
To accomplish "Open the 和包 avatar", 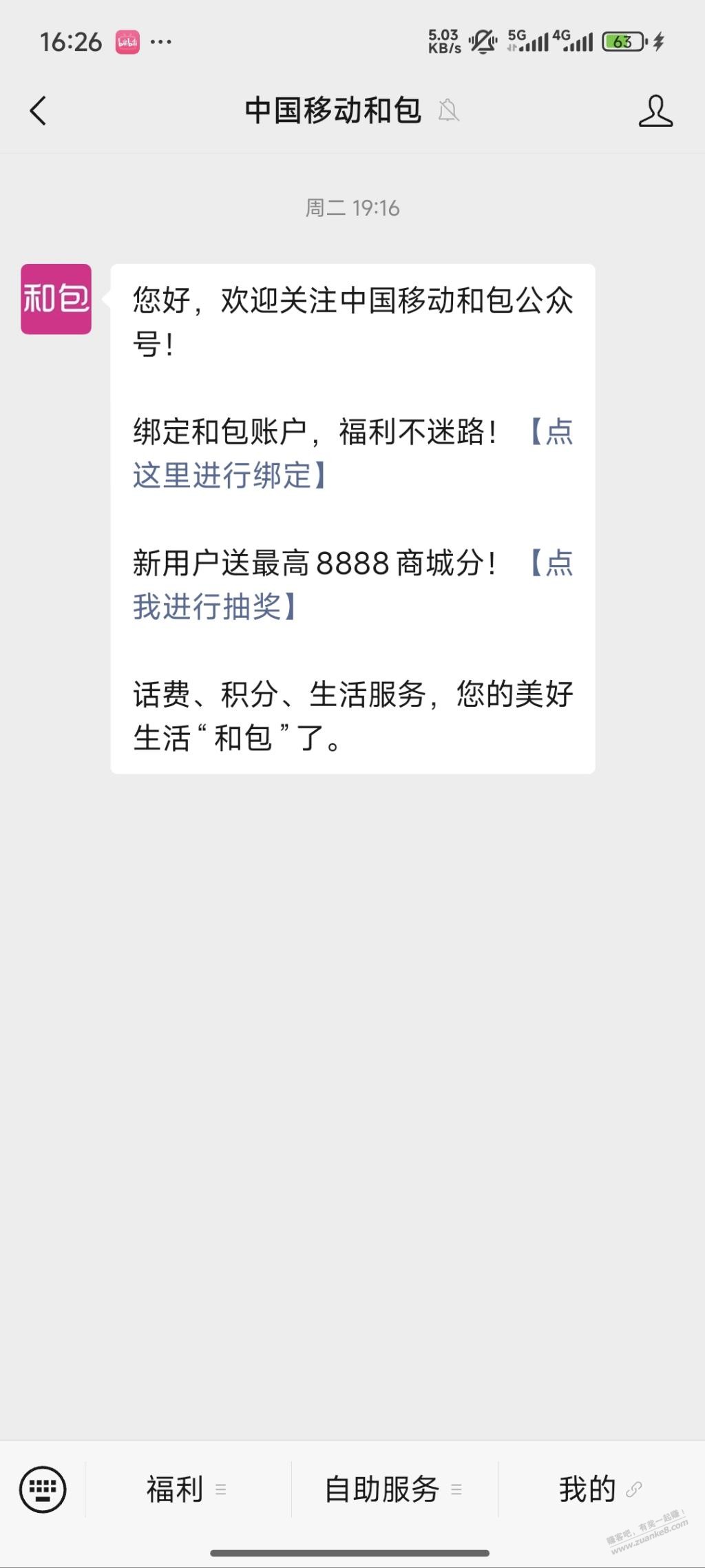I will tap(56, 299).
